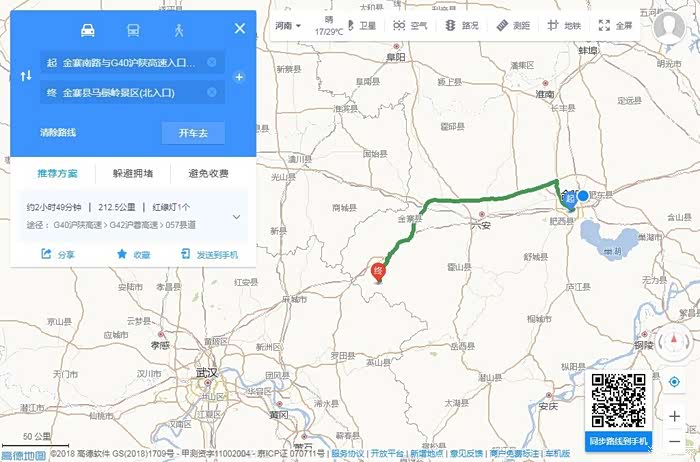Image resolution: width=700 pixels, height=462 pixels.
Task: Switch to public transit bus mode
Action: tap(133, 29)
